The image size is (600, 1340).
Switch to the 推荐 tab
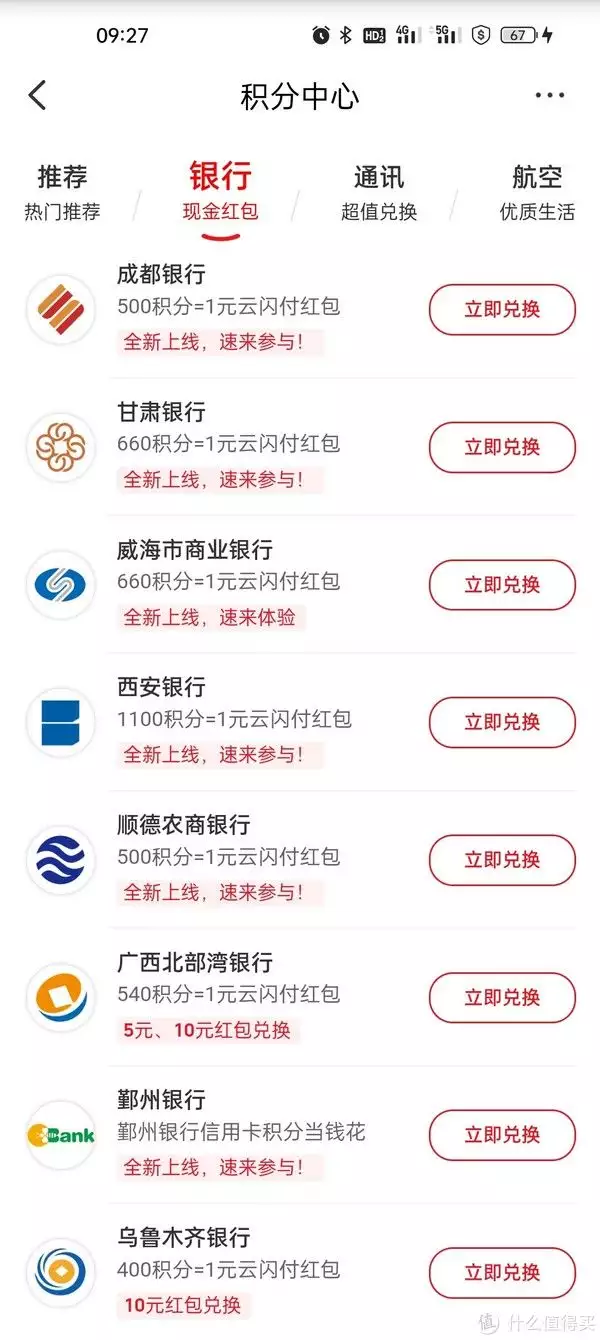pyautogui.click(x=62, y=192)
